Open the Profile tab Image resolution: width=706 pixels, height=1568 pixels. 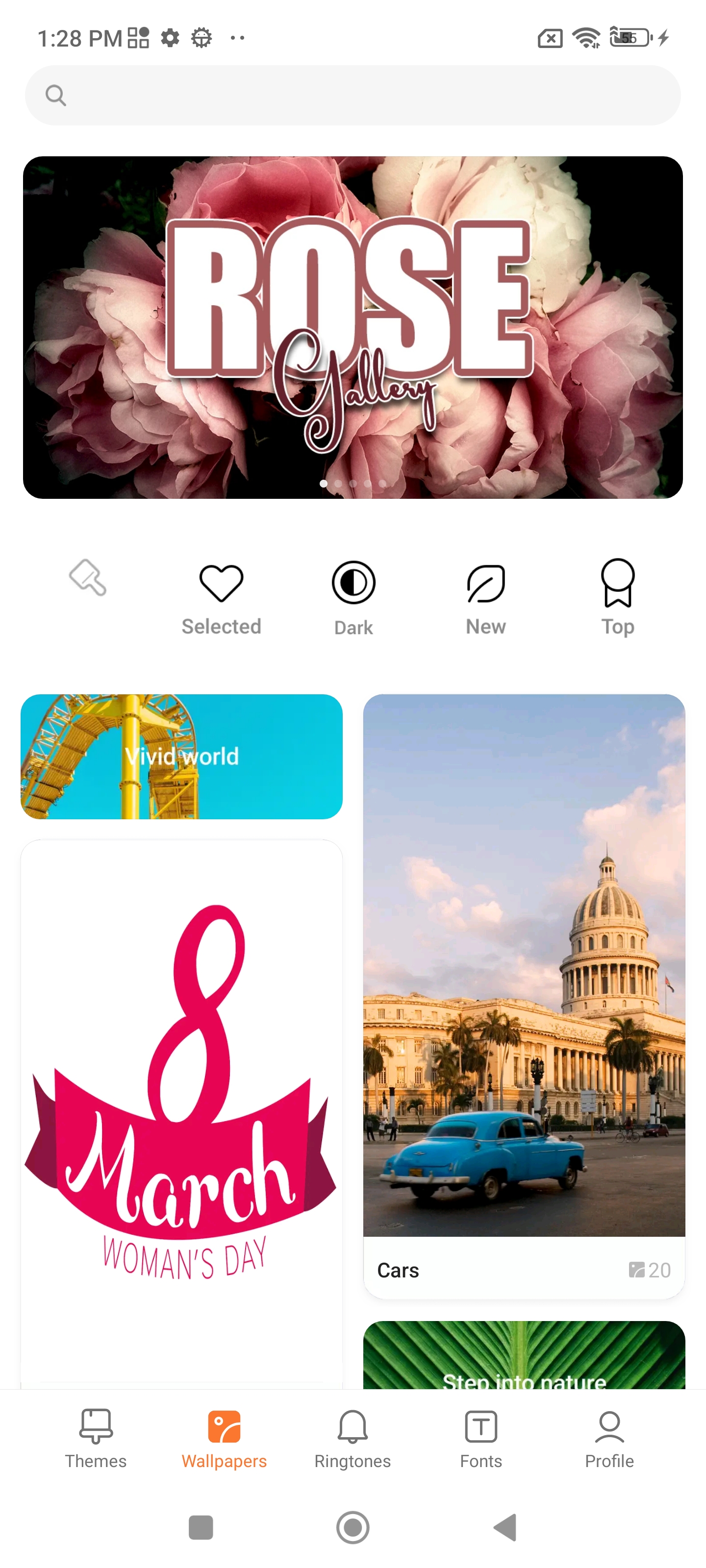pos(609,1438)
